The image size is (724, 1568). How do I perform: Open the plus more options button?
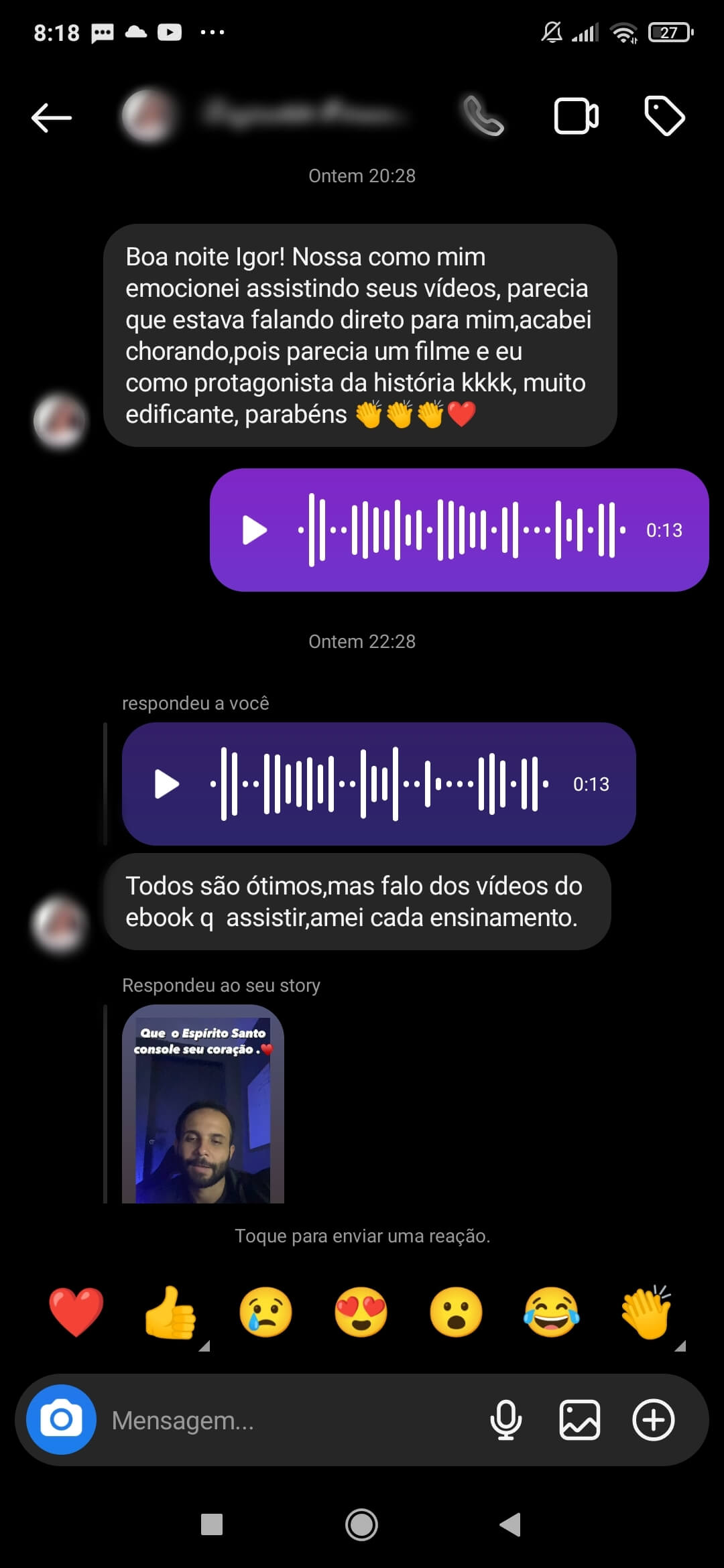tap(654, 1419)
